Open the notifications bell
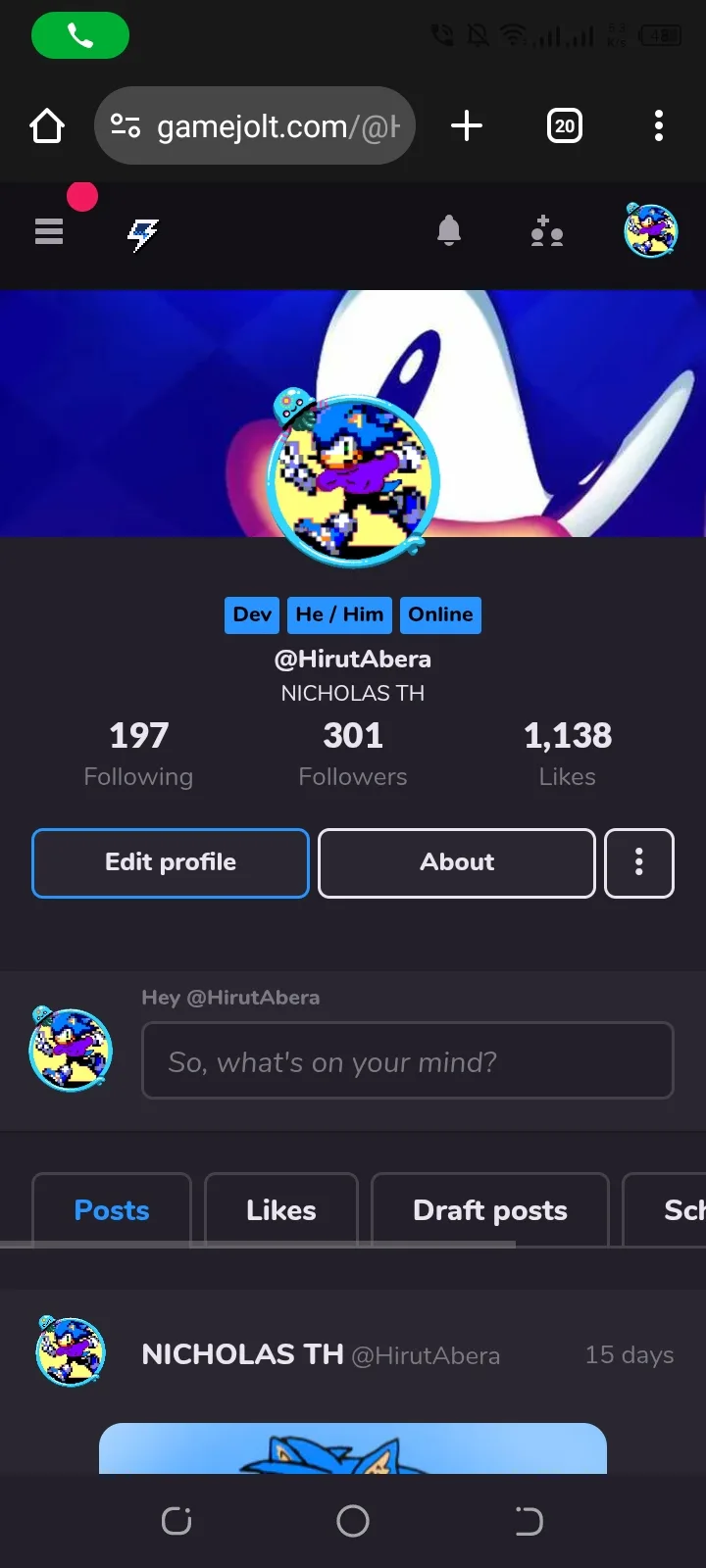The width and height of the screenshot is (706, 1568). click(449, 230)
